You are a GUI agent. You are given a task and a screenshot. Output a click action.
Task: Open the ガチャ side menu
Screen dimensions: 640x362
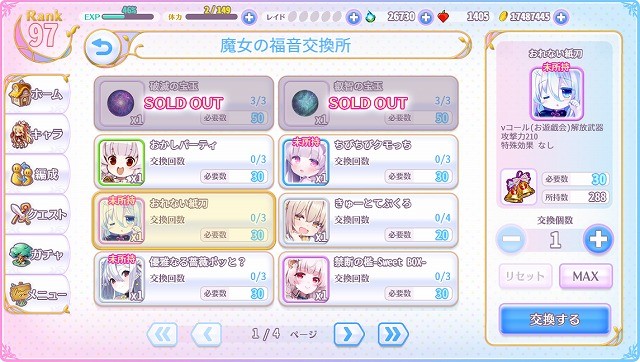click(38, 254)
